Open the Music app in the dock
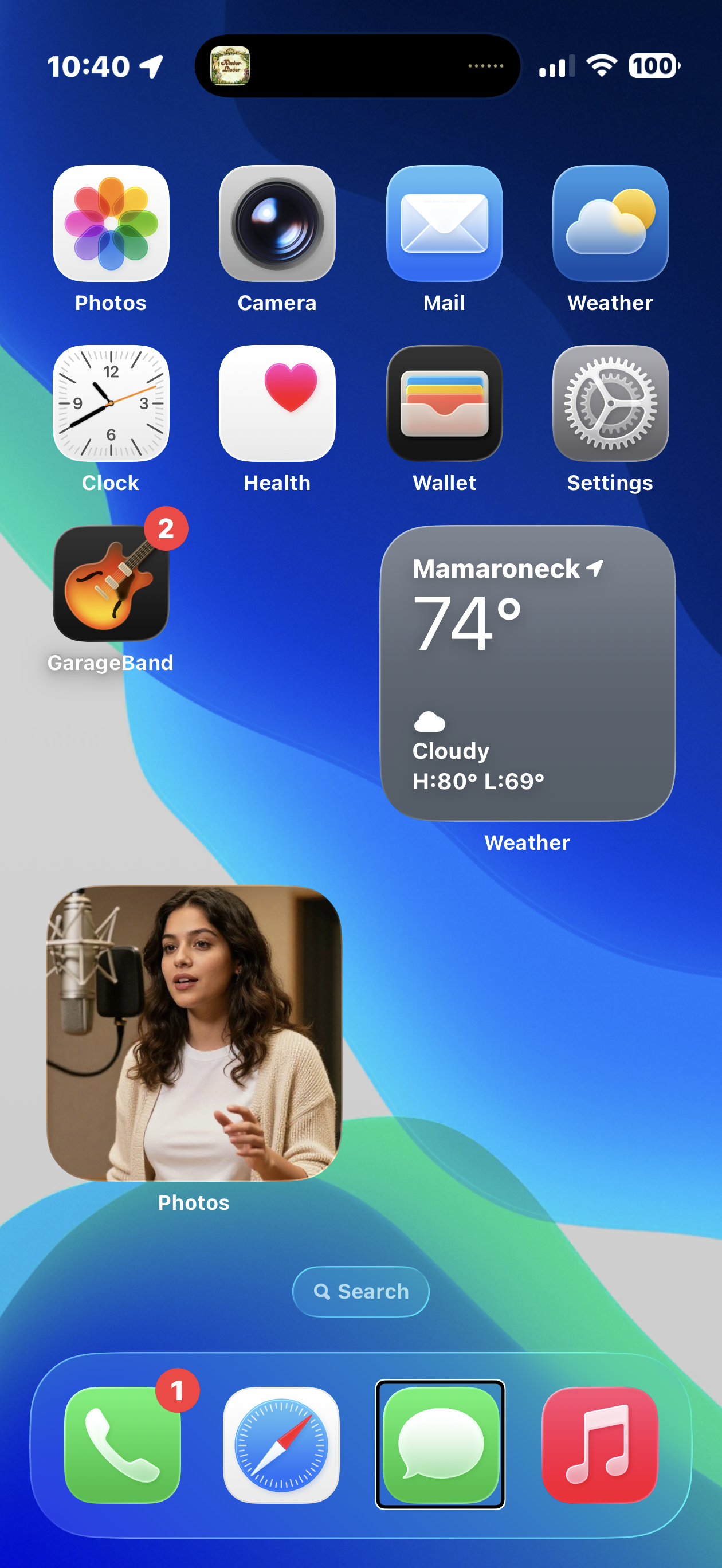The height and width of the screenshot is (1568, 722). pyautogui.click(x=599, y=1445)
